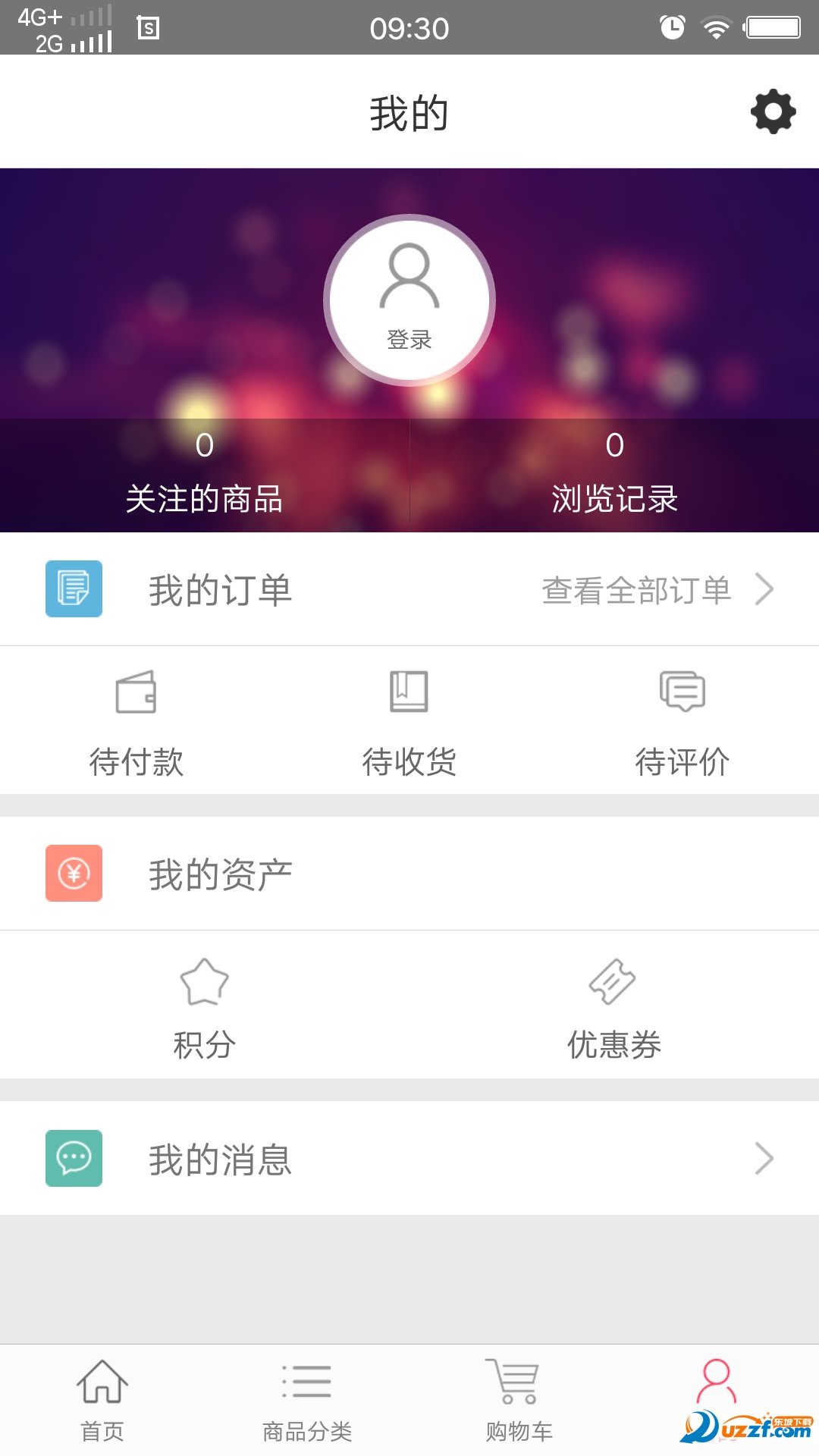Select the 首页 tab label
Viewport: 819px width, 1456px height.
click(102, 1431)
